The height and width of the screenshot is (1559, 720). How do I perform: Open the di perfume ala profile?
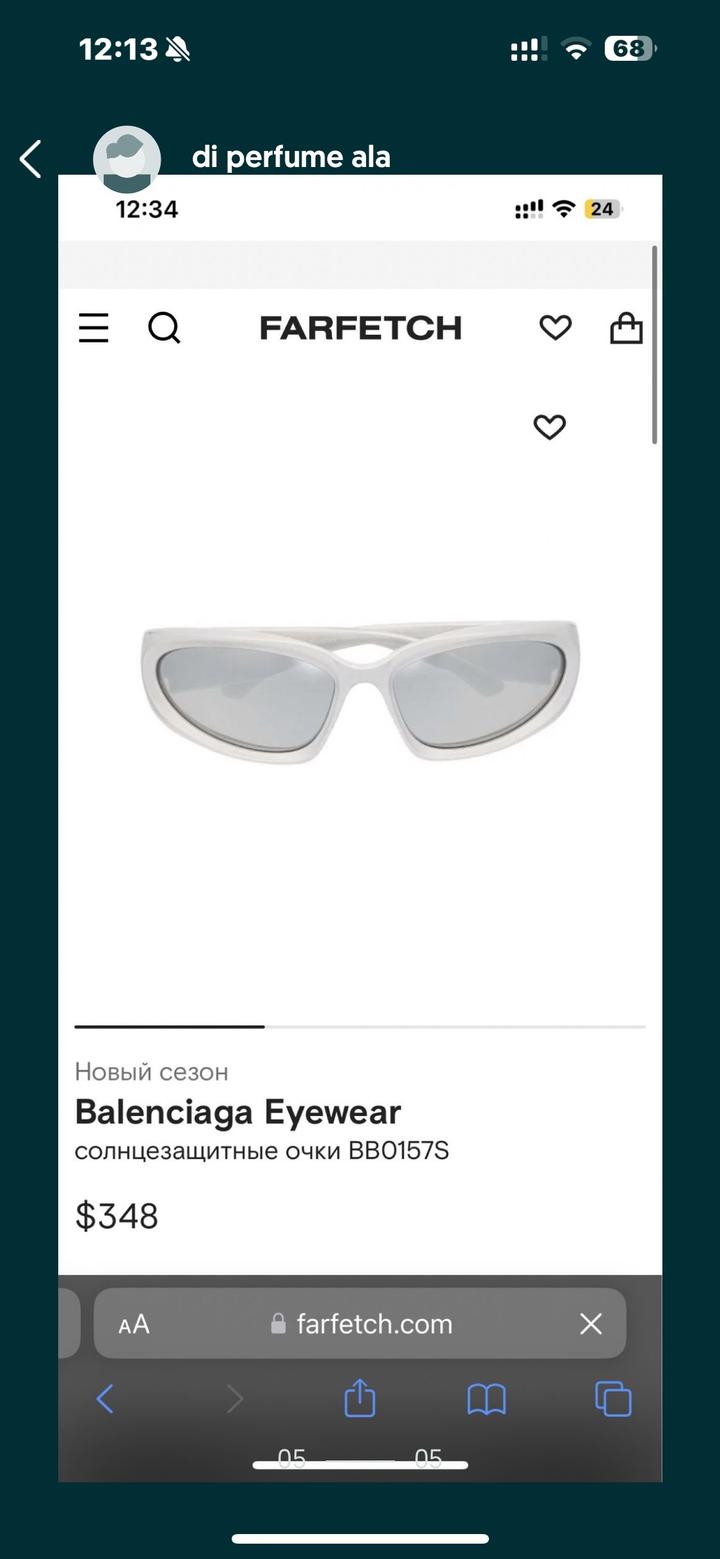[x=290, y=157]
